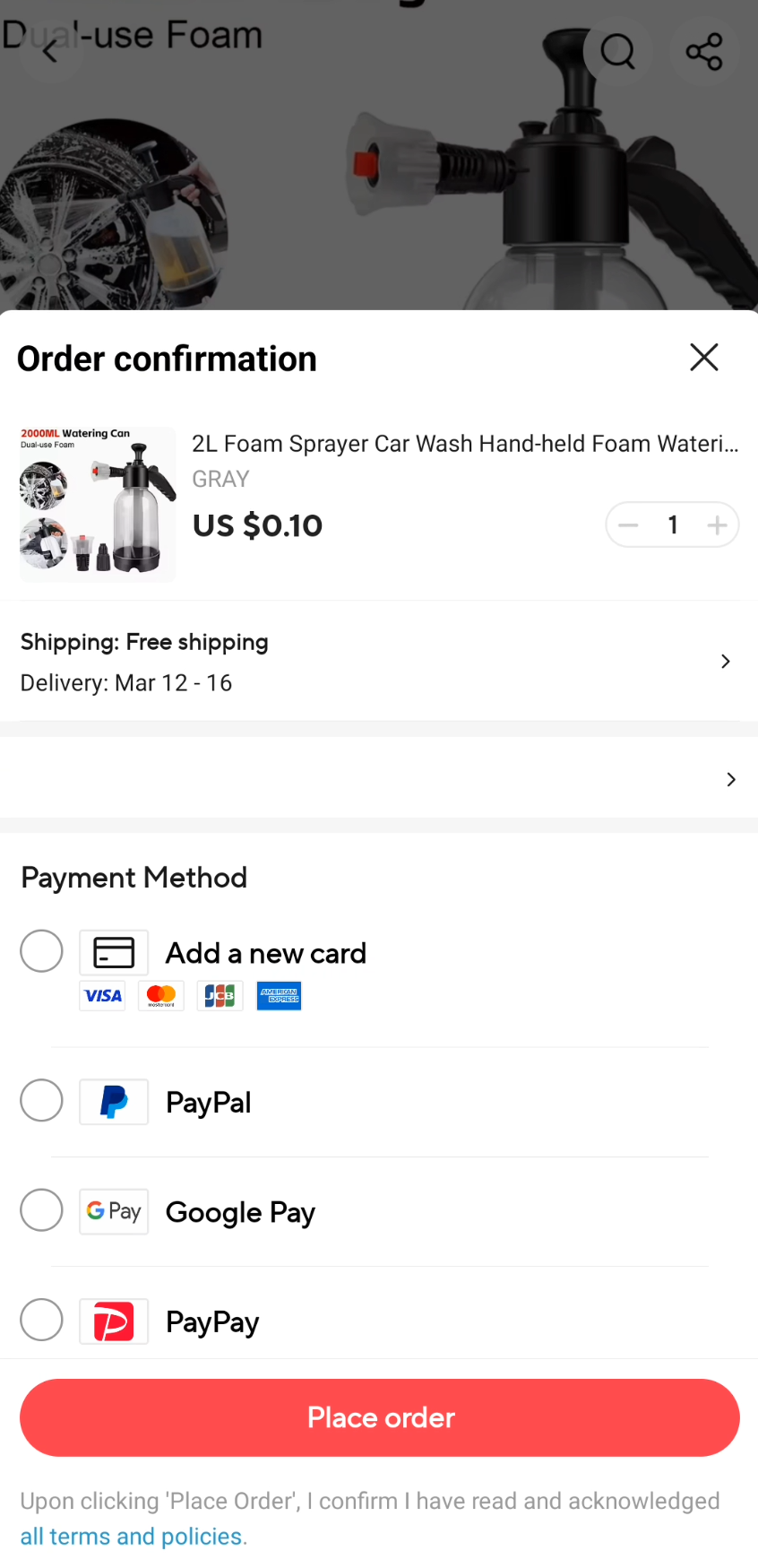This screenshot has height=1568, width=758.
Task: Pick PayPay as payment method
Action: (42, 1320)
